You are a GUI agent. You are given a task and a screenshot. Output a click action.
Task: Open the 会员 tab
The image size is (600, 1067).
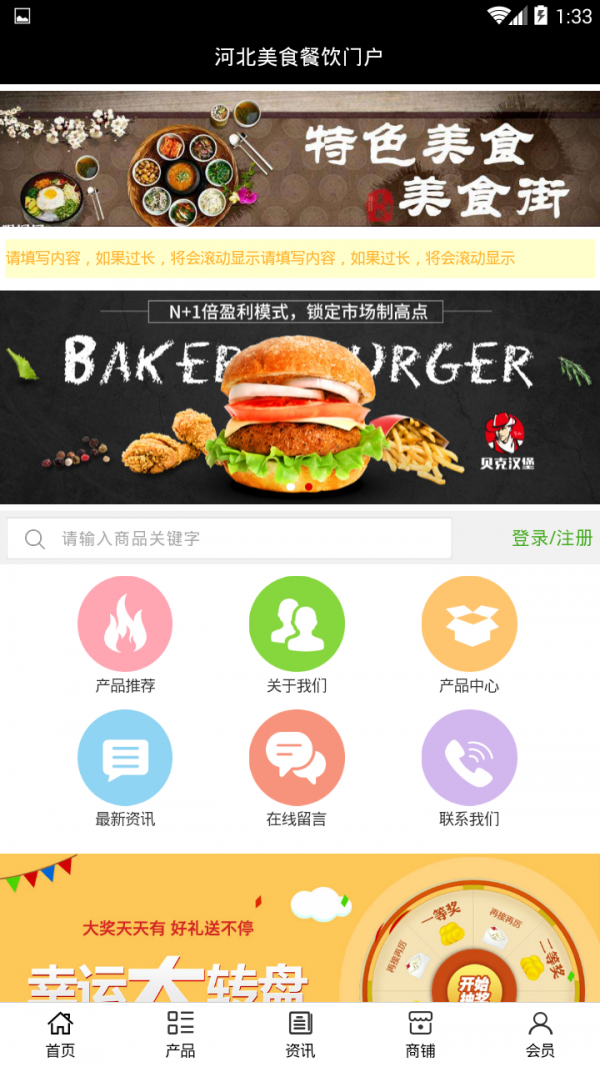click(540, 1034)
